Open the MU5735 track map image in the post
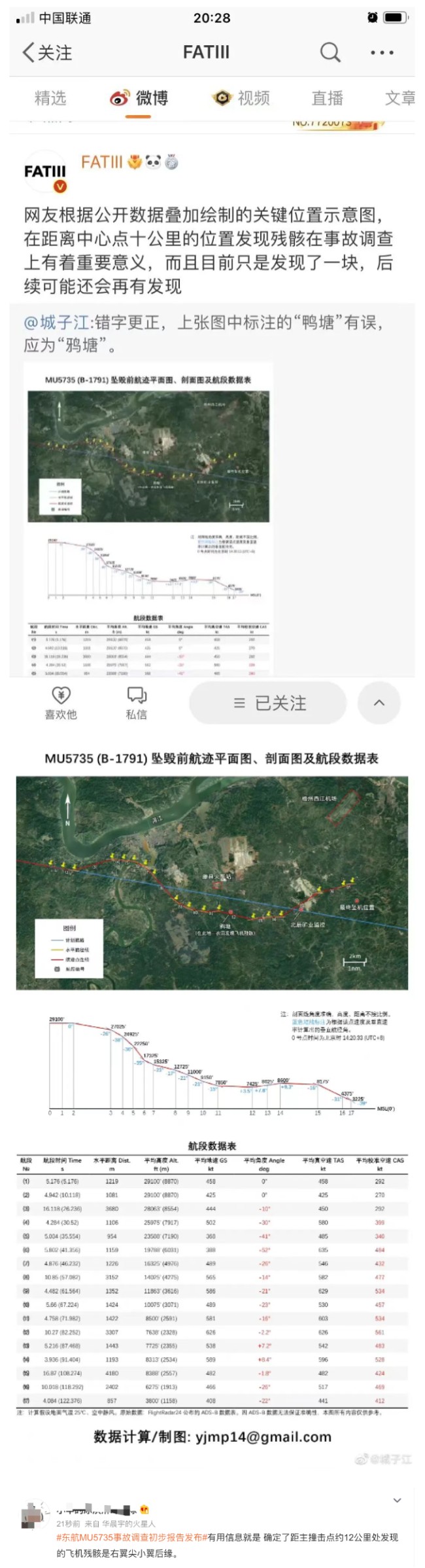This screenshot has width=425, height=1568. (149, 520)
